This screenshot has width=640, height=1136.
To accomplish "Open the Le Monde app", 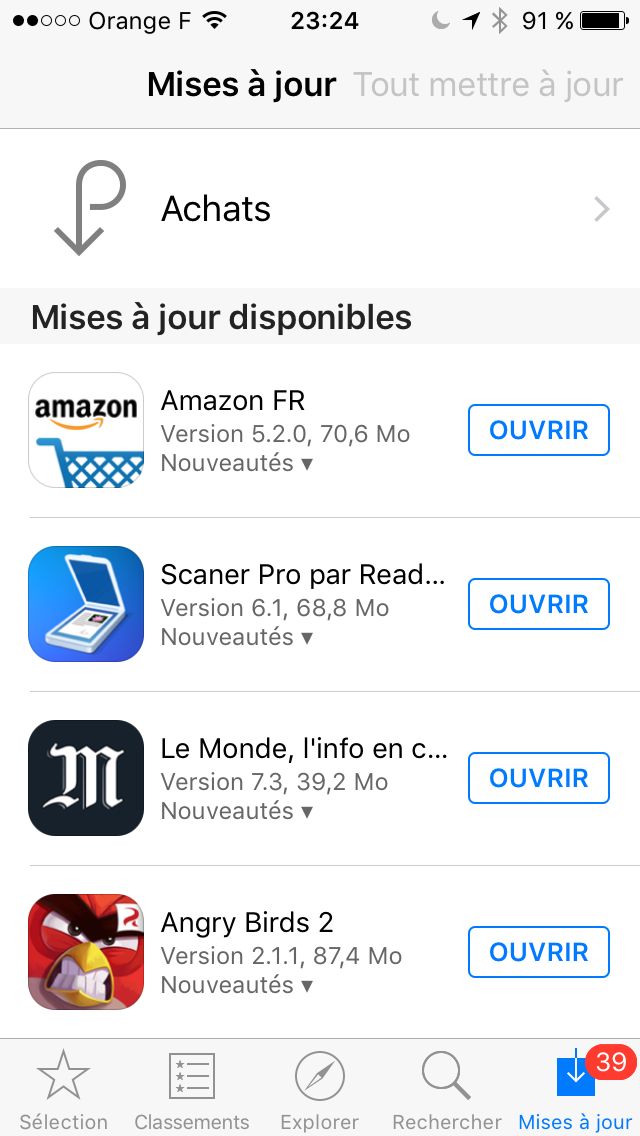I will [538, 778].
